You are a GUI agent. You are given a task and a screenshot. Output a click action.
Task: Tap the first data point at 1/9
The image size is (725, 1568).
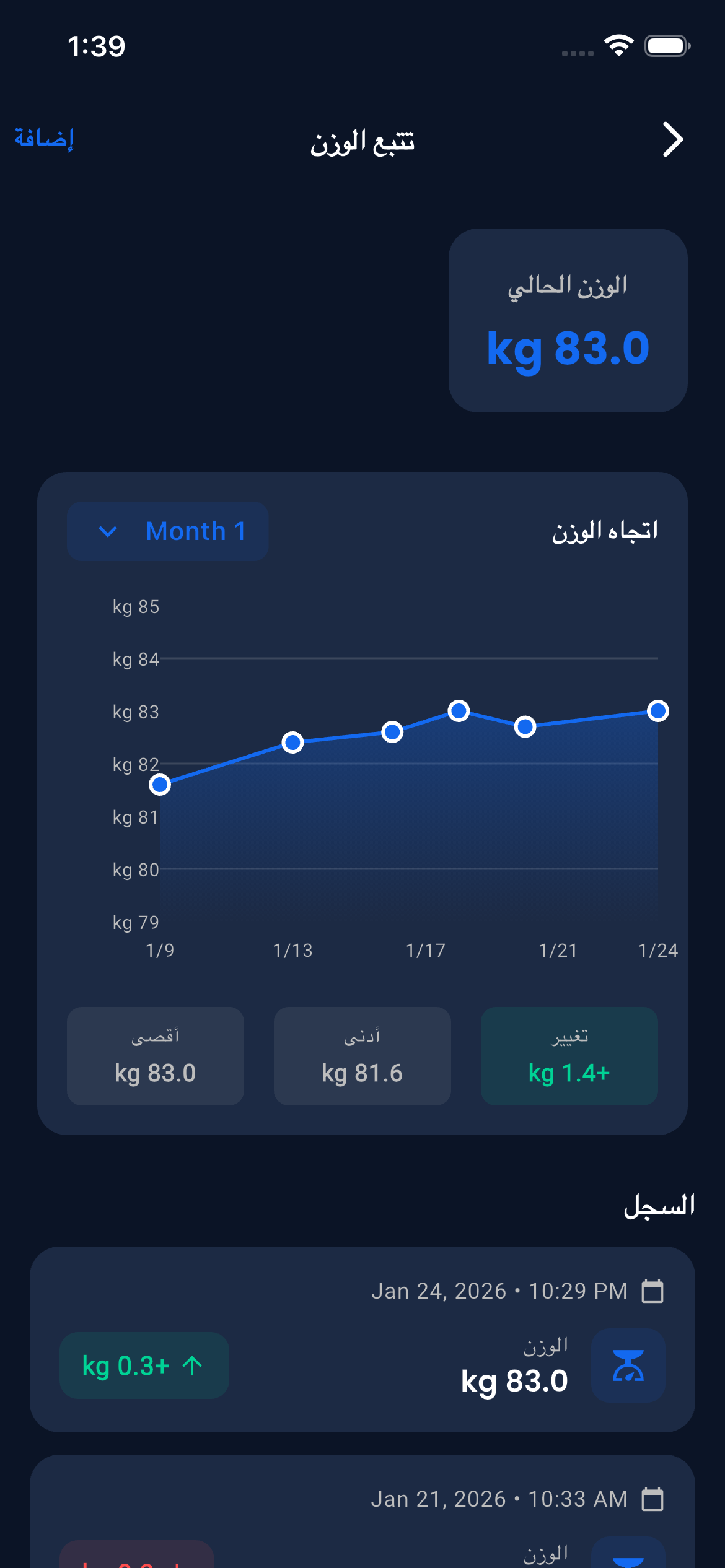point(161,785)
